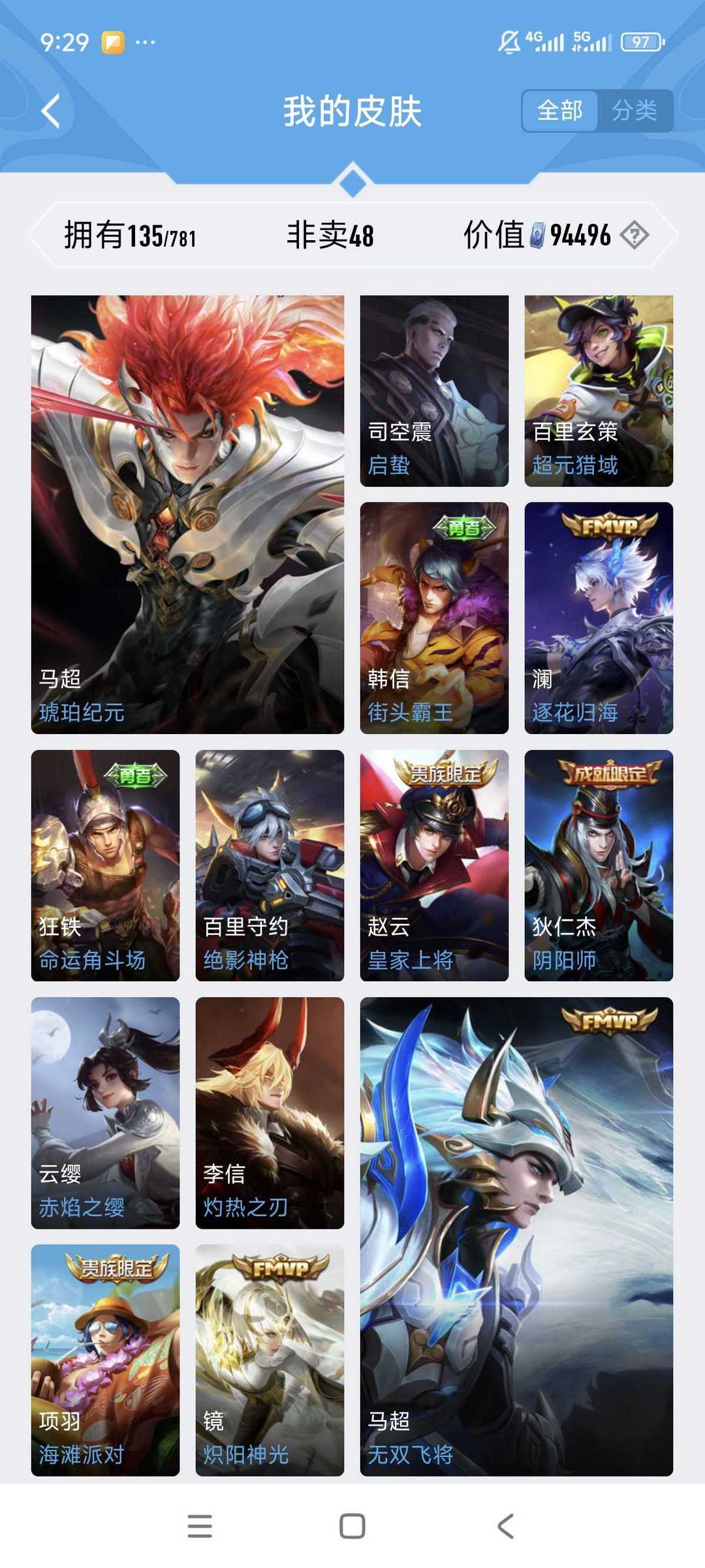This screenshot has height=1568, width=705.
Task: Open 马超 琥珀纪元 skin card
Action: (187, 514)
